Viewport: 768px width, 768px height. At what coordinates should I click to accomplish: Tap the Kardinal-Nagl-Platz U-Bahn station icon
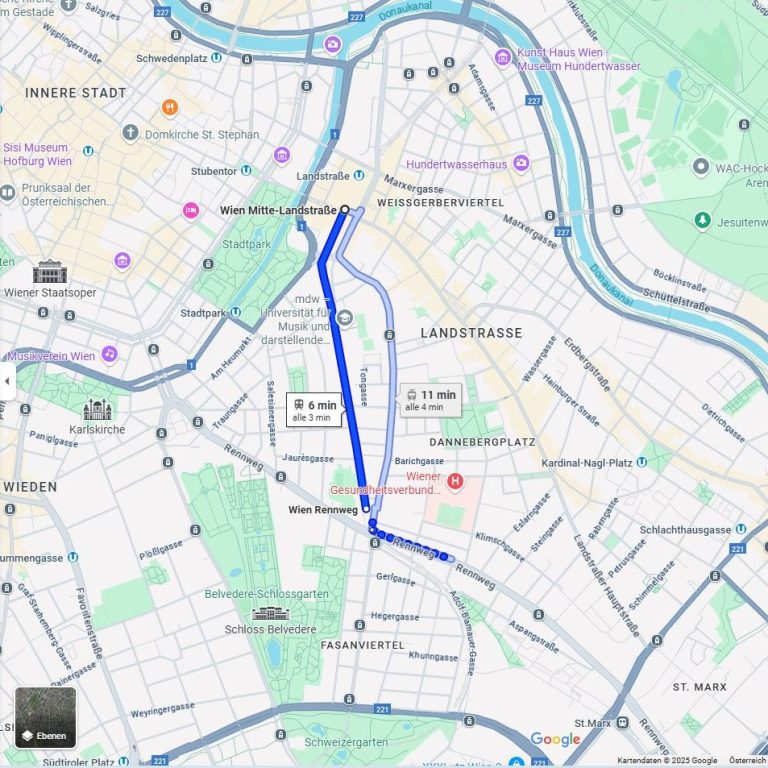pyautogui.click(x=641, y=462)
